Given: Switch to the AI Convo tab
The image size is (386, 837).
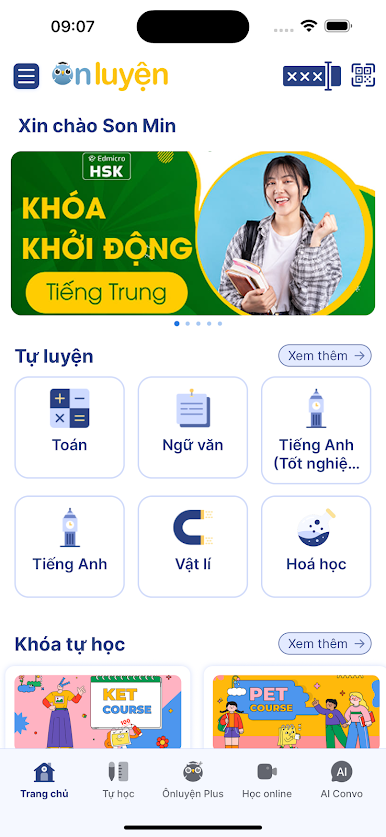Looking at the screenshot, I should (x=342, y=780).
